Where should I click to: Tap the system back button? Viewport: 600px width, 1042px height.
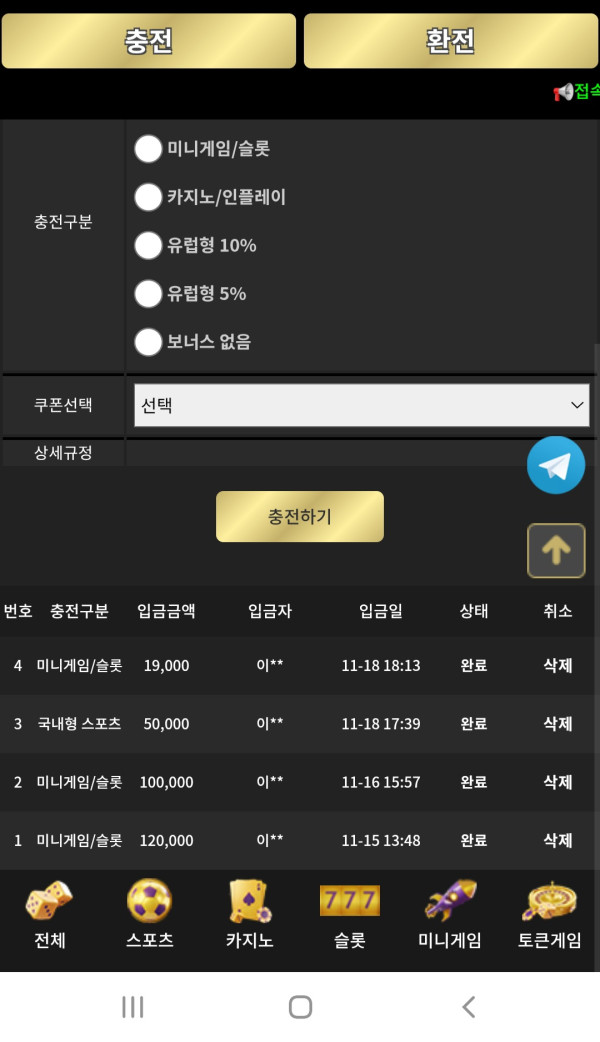pos(468,1006)
